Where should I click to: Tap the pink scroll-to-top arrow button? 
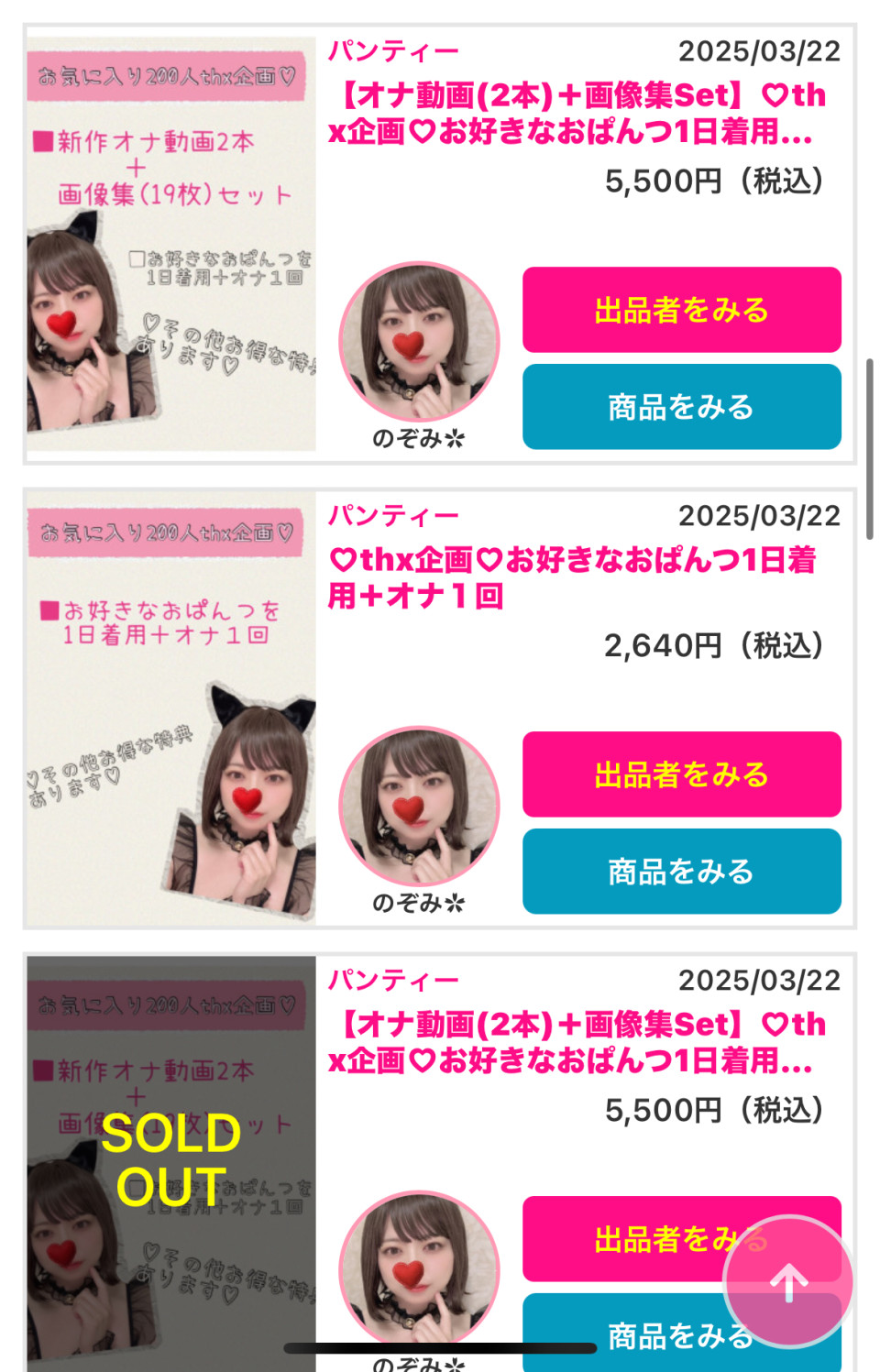coord(788,1282)
